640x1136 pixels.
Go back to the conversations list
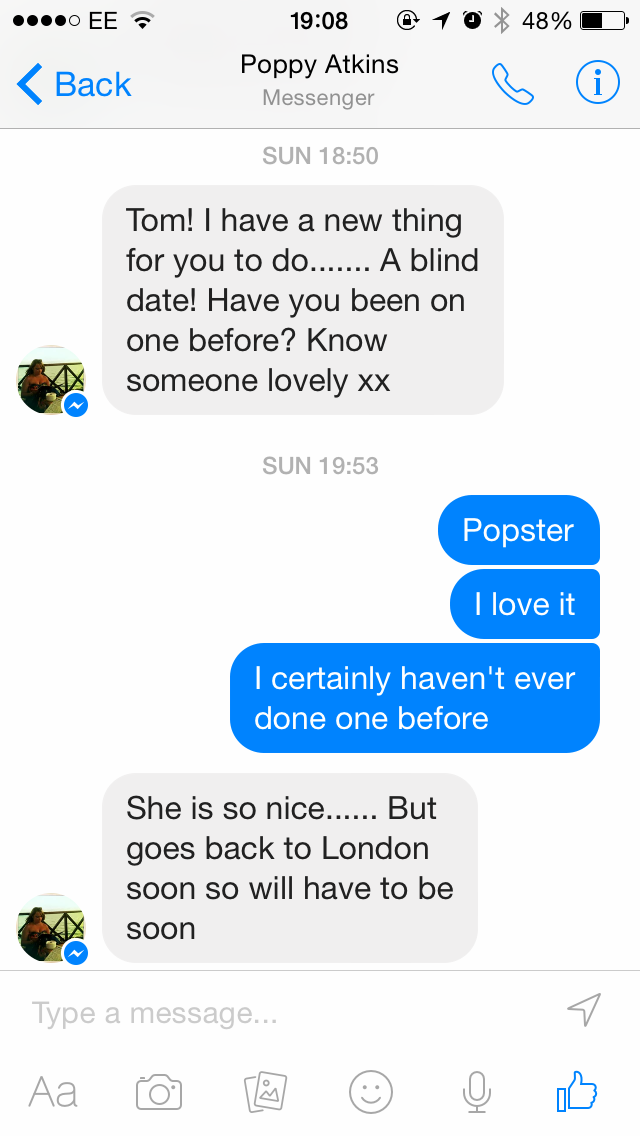coord(74,85)
